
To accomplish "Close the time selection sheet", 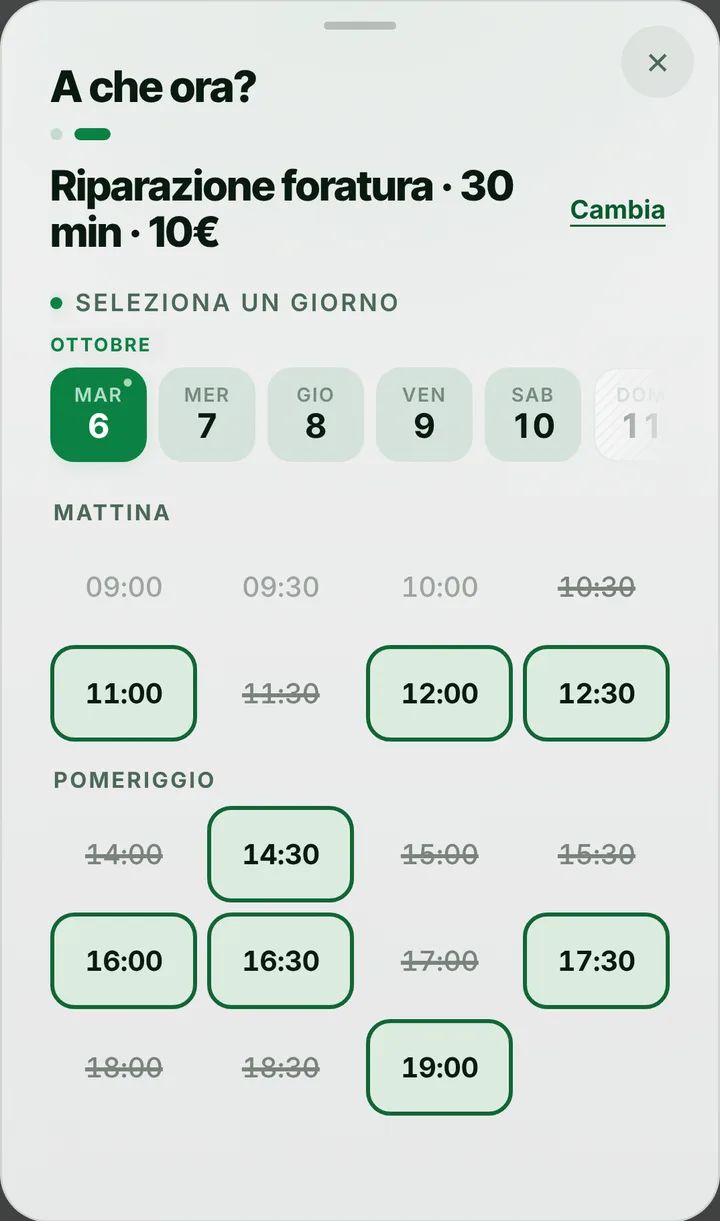I will tap(657, 62).
